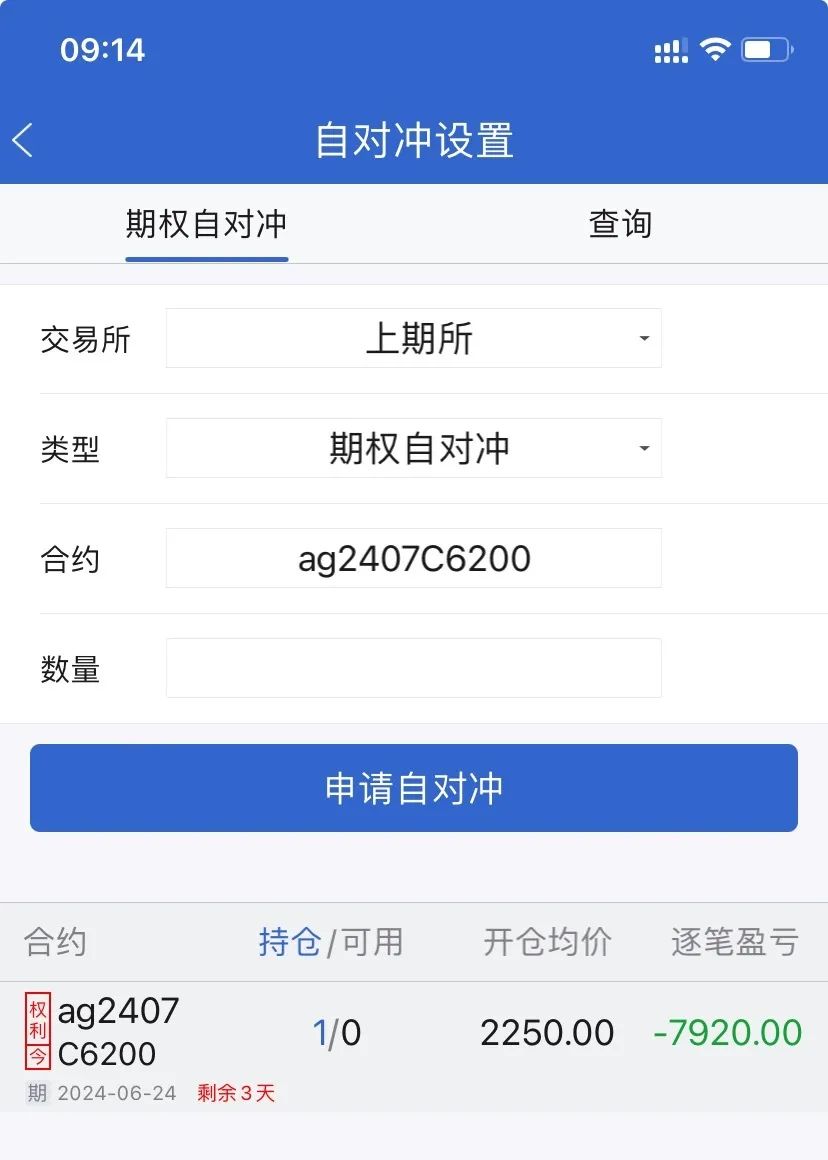Go back from 自对冲设置 screen
The height and width of the screenshot is (1160, 828).
[24, 140]
